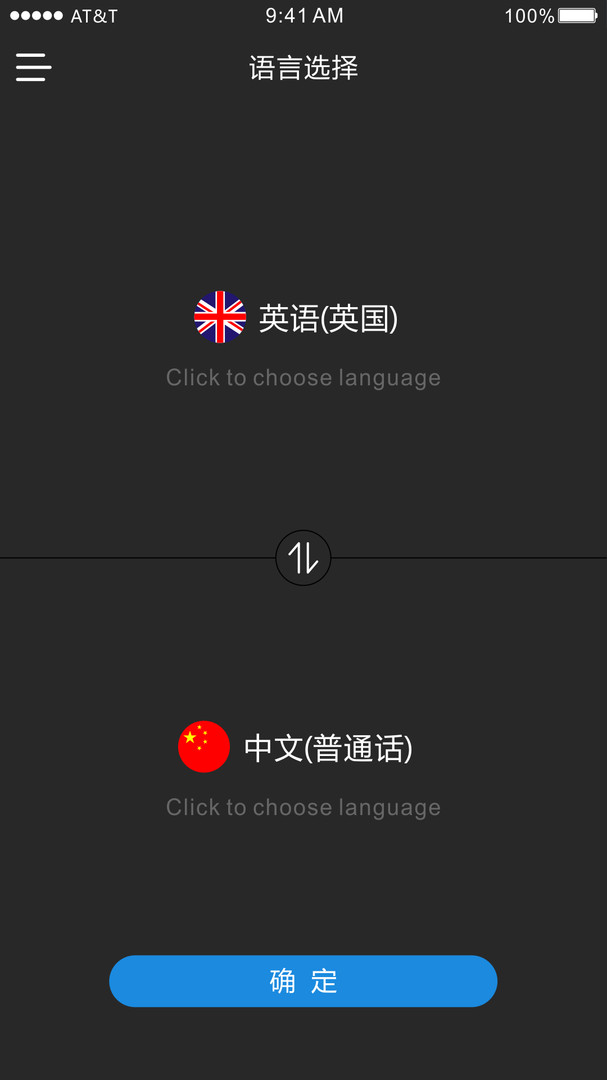Confirm with the 确定 button
The image size is (607, 1080).
(303, 981)
